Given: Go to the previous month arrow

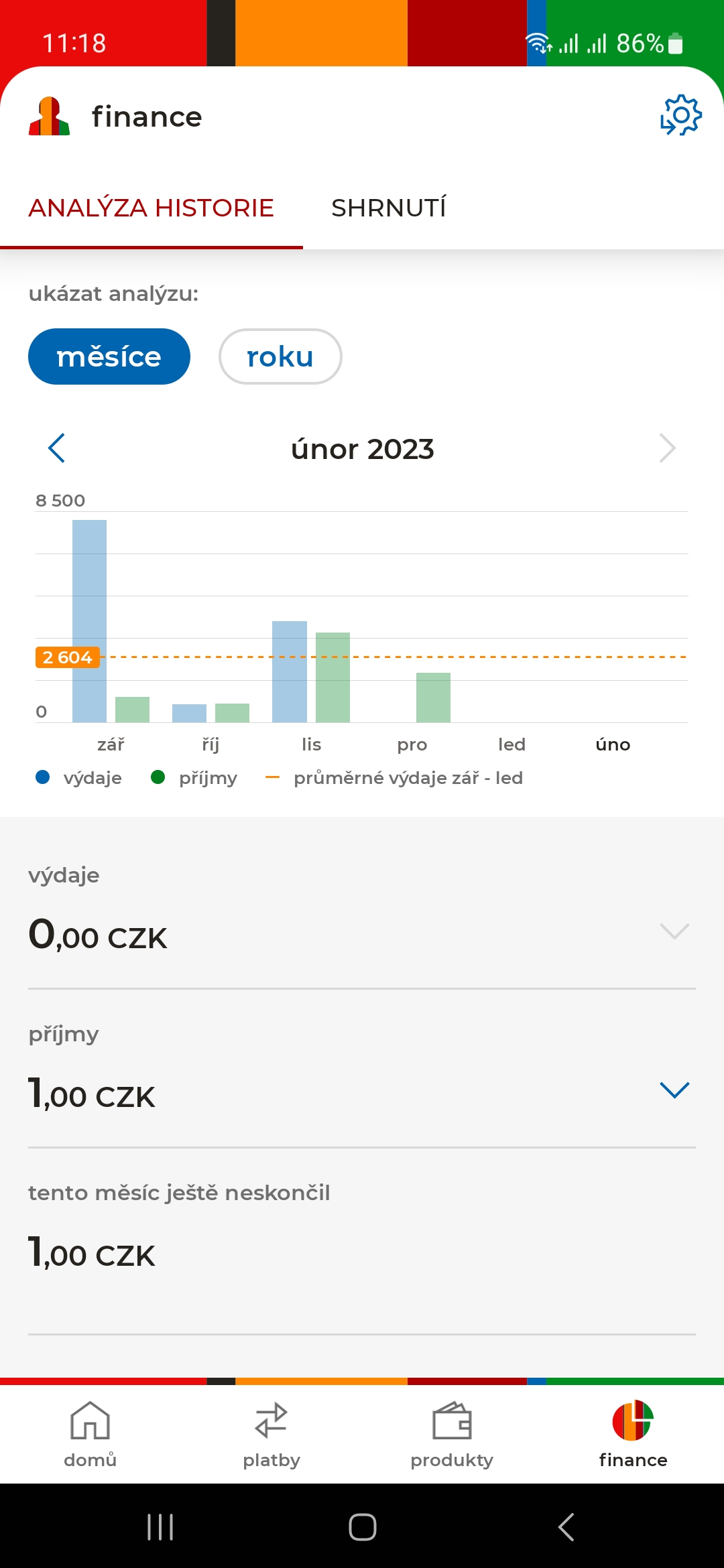Looking at the screenshot, I should [57, 448].
